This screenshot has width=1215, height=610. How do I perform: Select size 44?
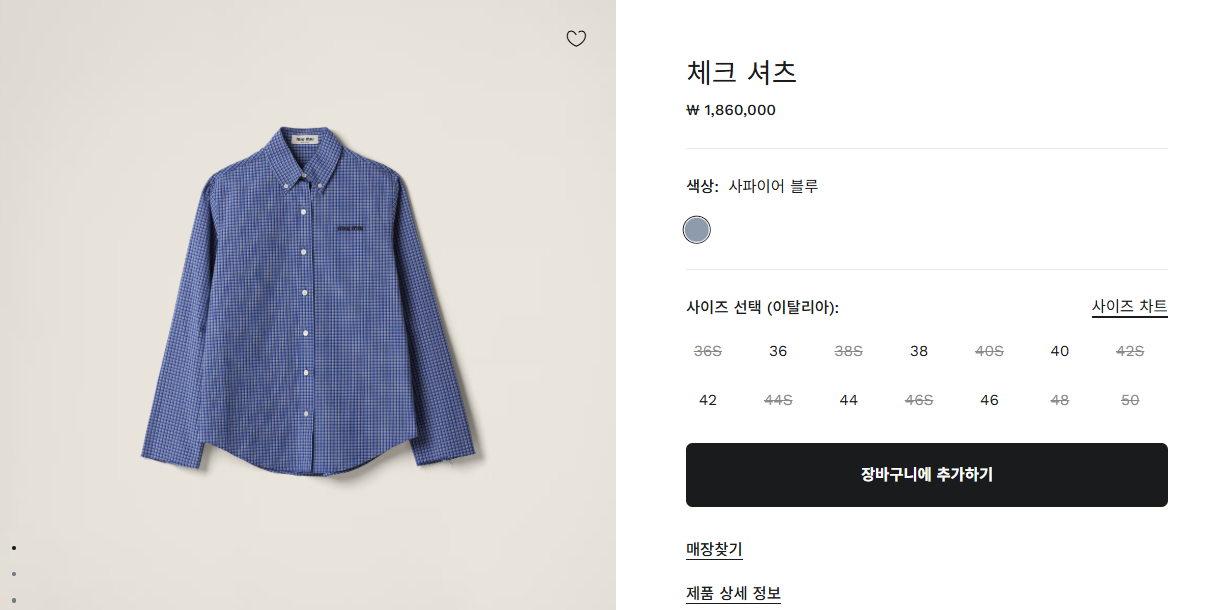click(849, 400)
